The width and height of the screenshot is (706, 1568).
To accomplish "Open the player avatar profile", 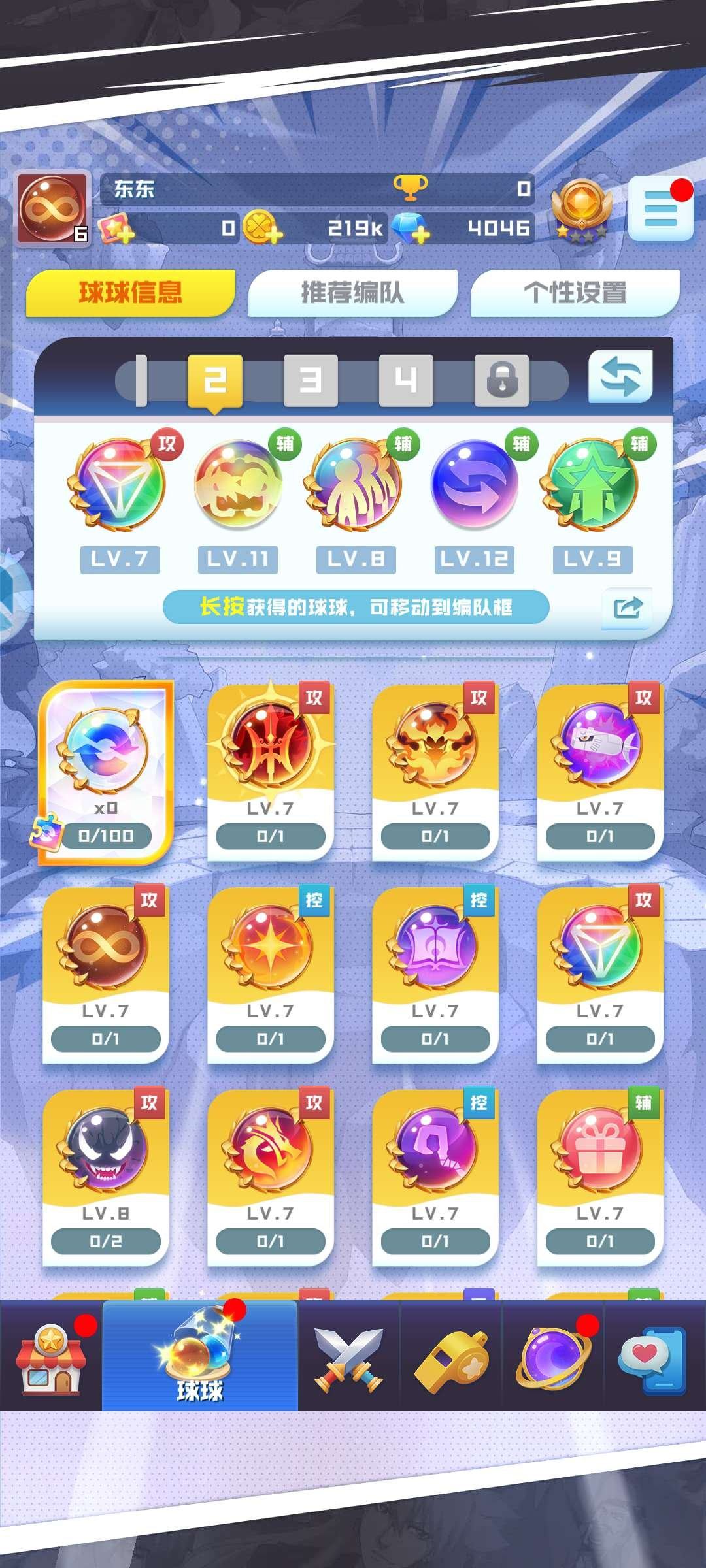I will (53, 209).
